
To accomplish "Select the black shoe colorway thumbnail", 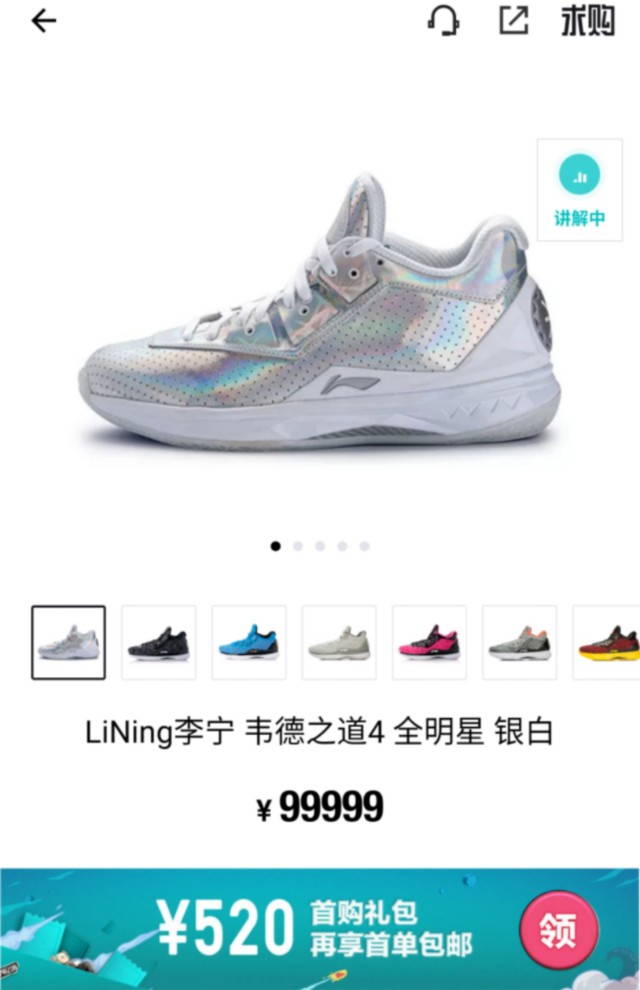I will [158, 642].
